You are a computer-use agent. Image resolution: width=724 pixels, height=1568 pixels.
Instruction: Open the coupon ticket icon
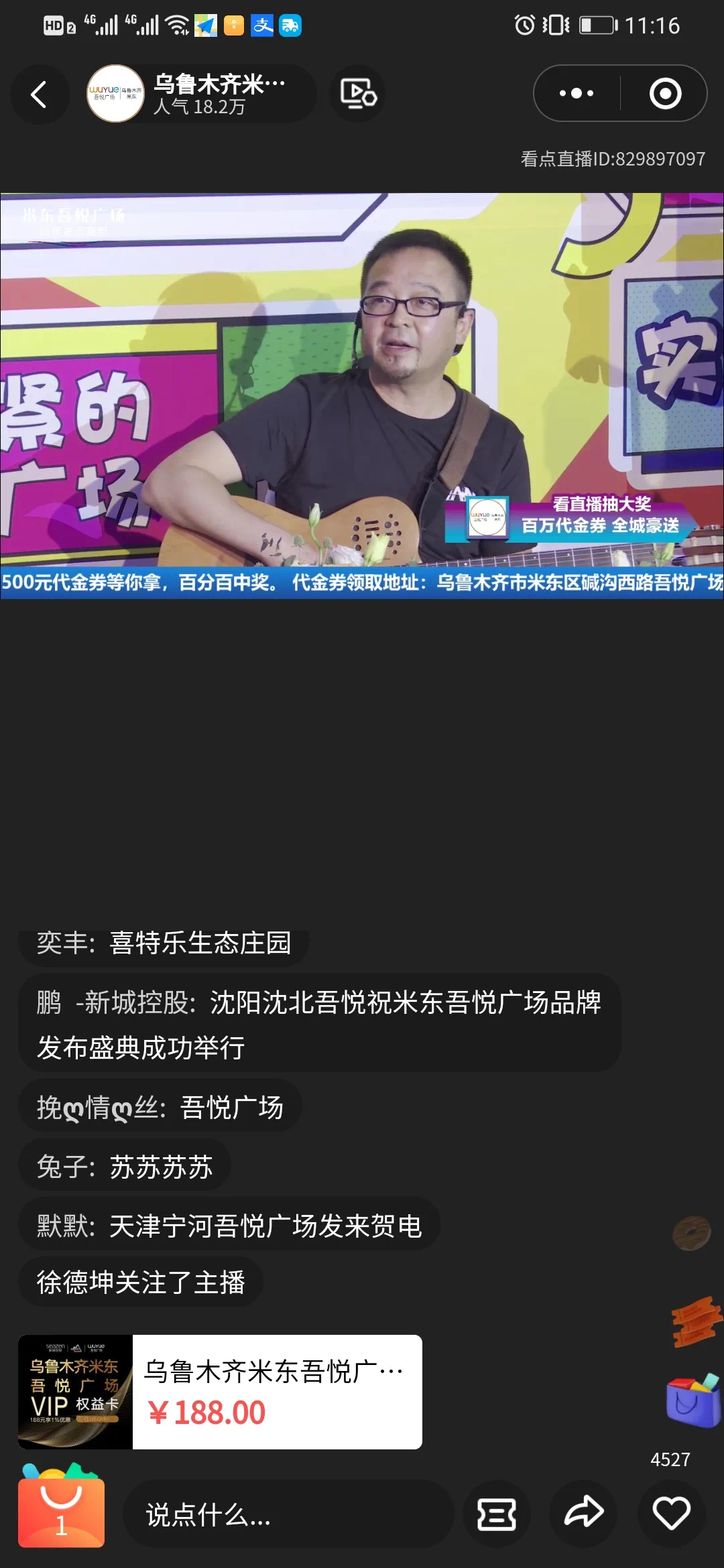pos(497,1514)
